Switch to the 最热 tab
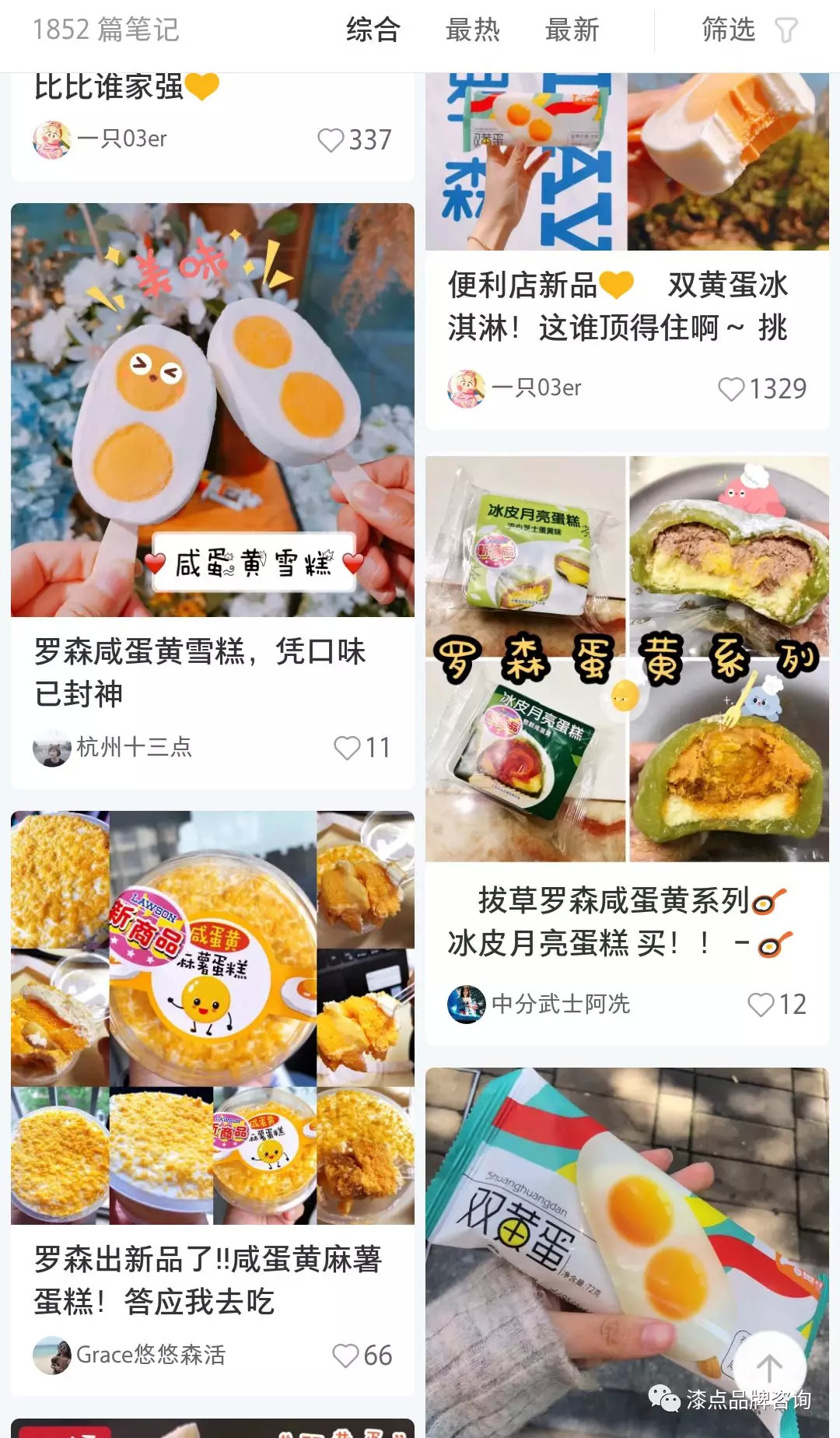This screenshot has height=1438, width=840. tap(473, 30)
